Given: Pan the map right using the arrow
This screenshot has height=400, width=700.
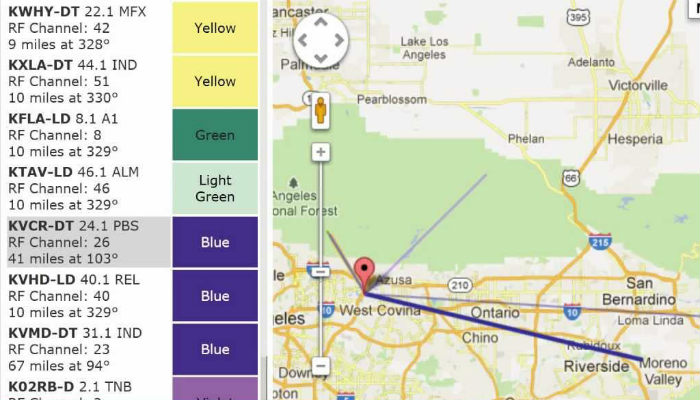Looking at the screenshot, I should 338,41.
